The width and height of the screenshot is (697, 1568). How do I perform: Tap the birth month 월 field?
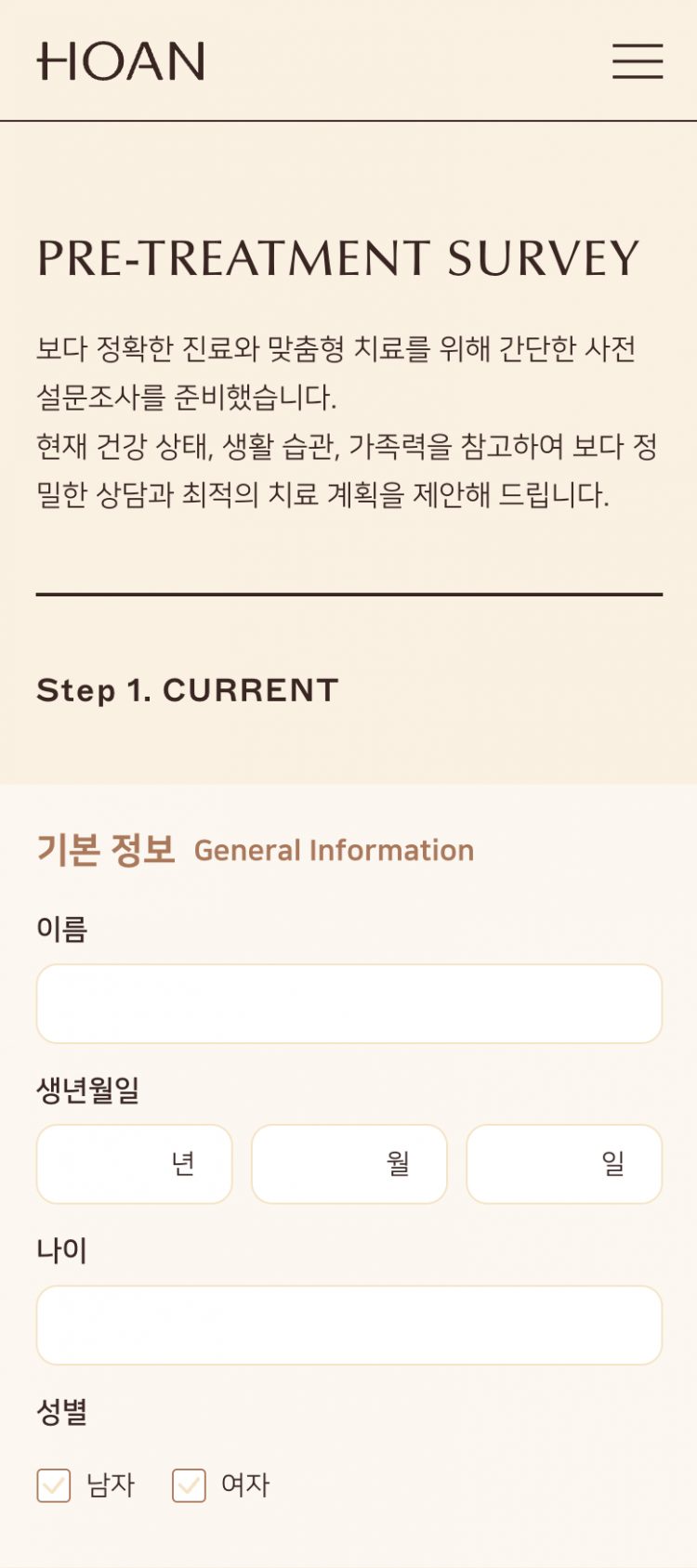pos(348,1164)
